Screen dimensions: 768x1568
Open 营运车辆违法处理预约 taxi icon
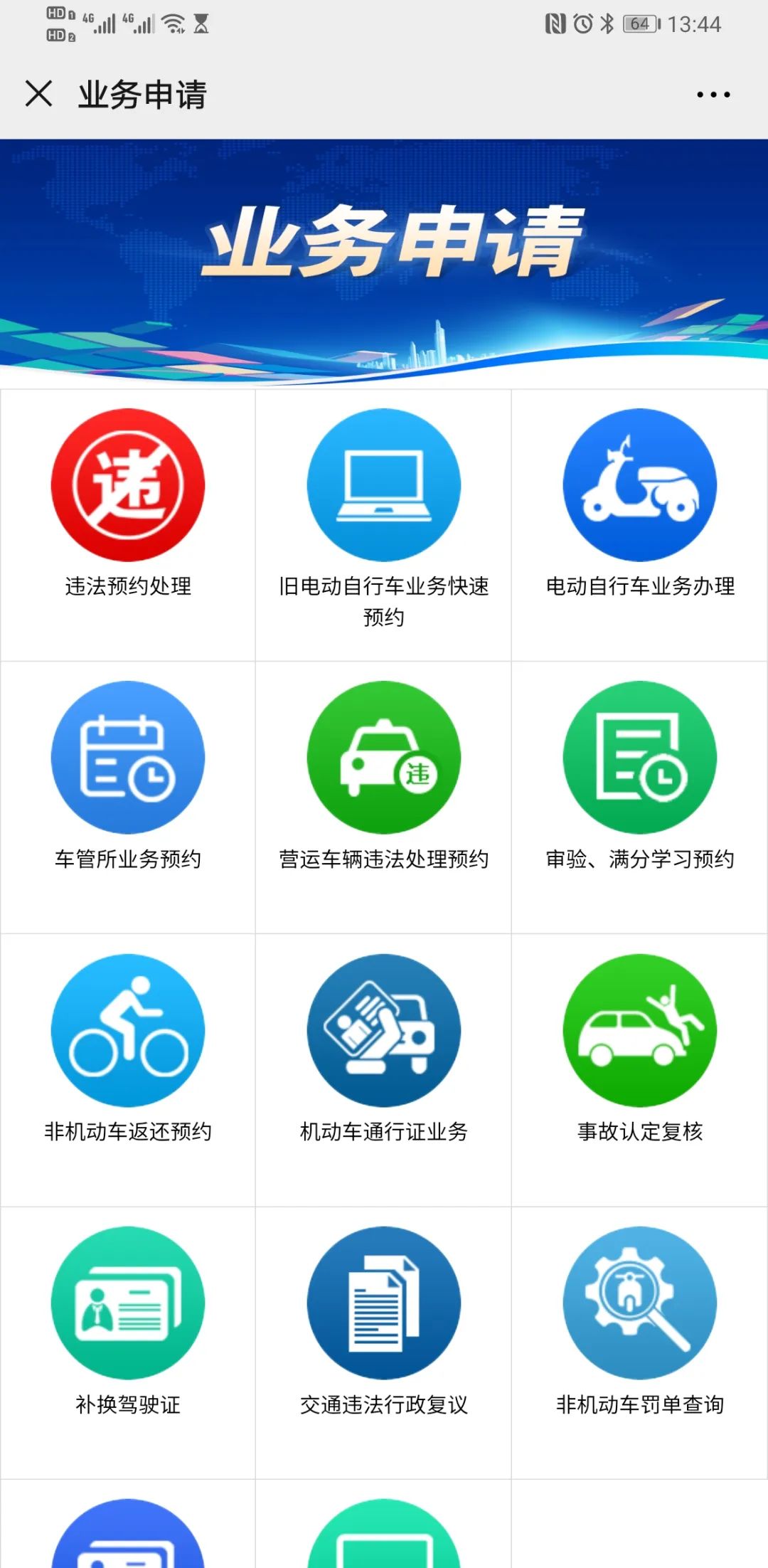tap(383, 756)
